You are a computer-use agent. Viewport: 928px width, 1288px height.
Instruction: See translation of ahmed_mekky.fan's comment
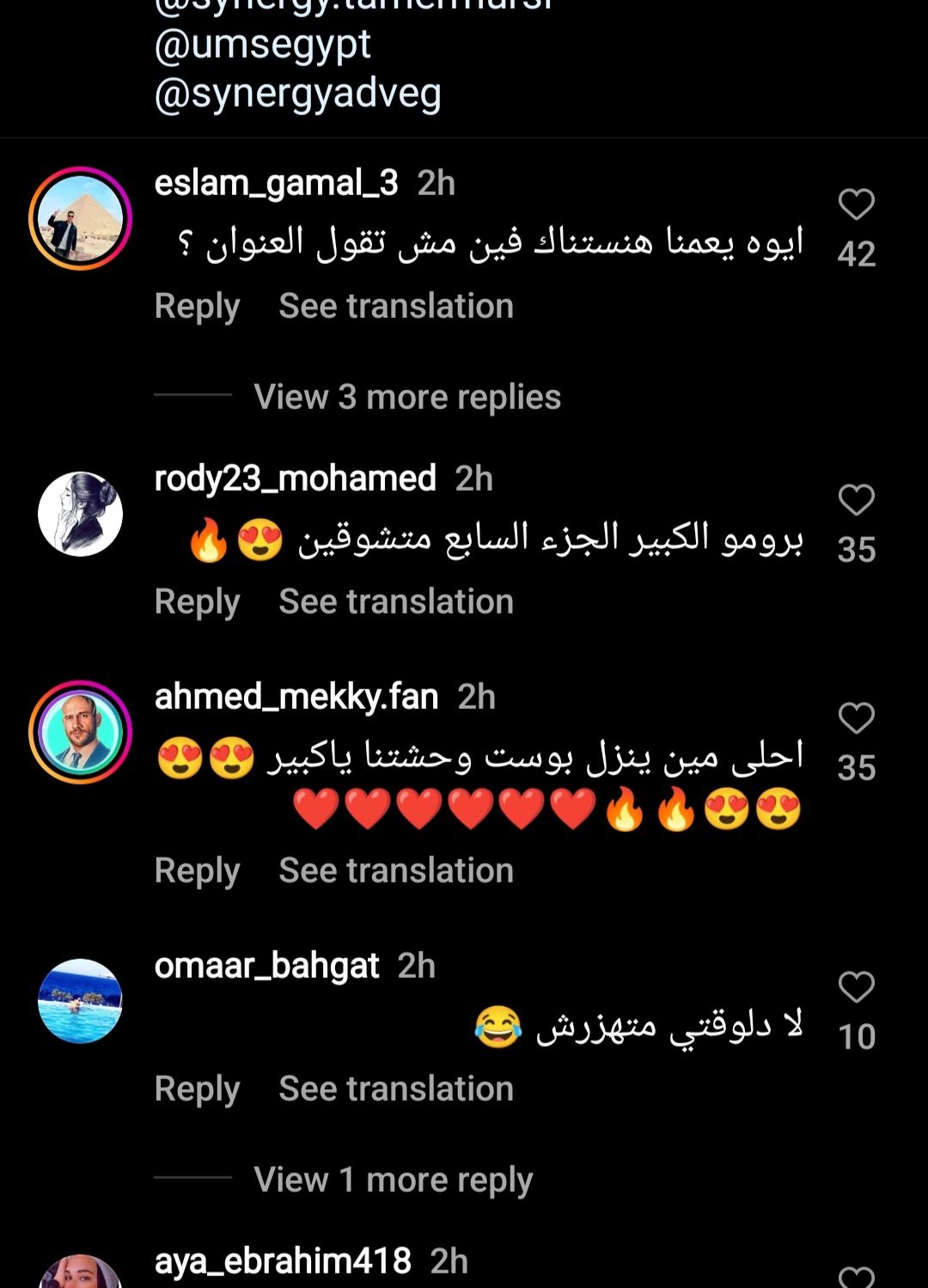(396, 871)
